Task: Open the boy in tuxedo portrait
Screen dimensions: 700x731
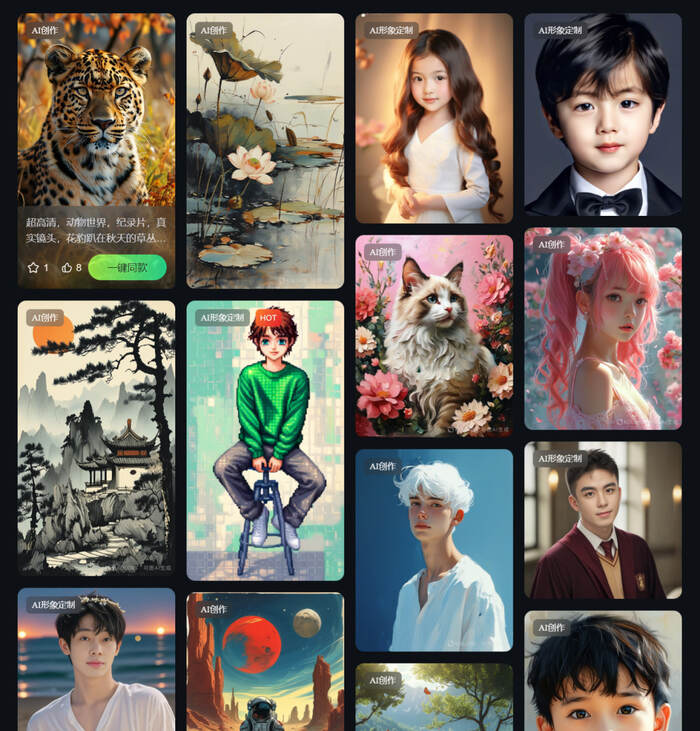Action: coord(602,115)
